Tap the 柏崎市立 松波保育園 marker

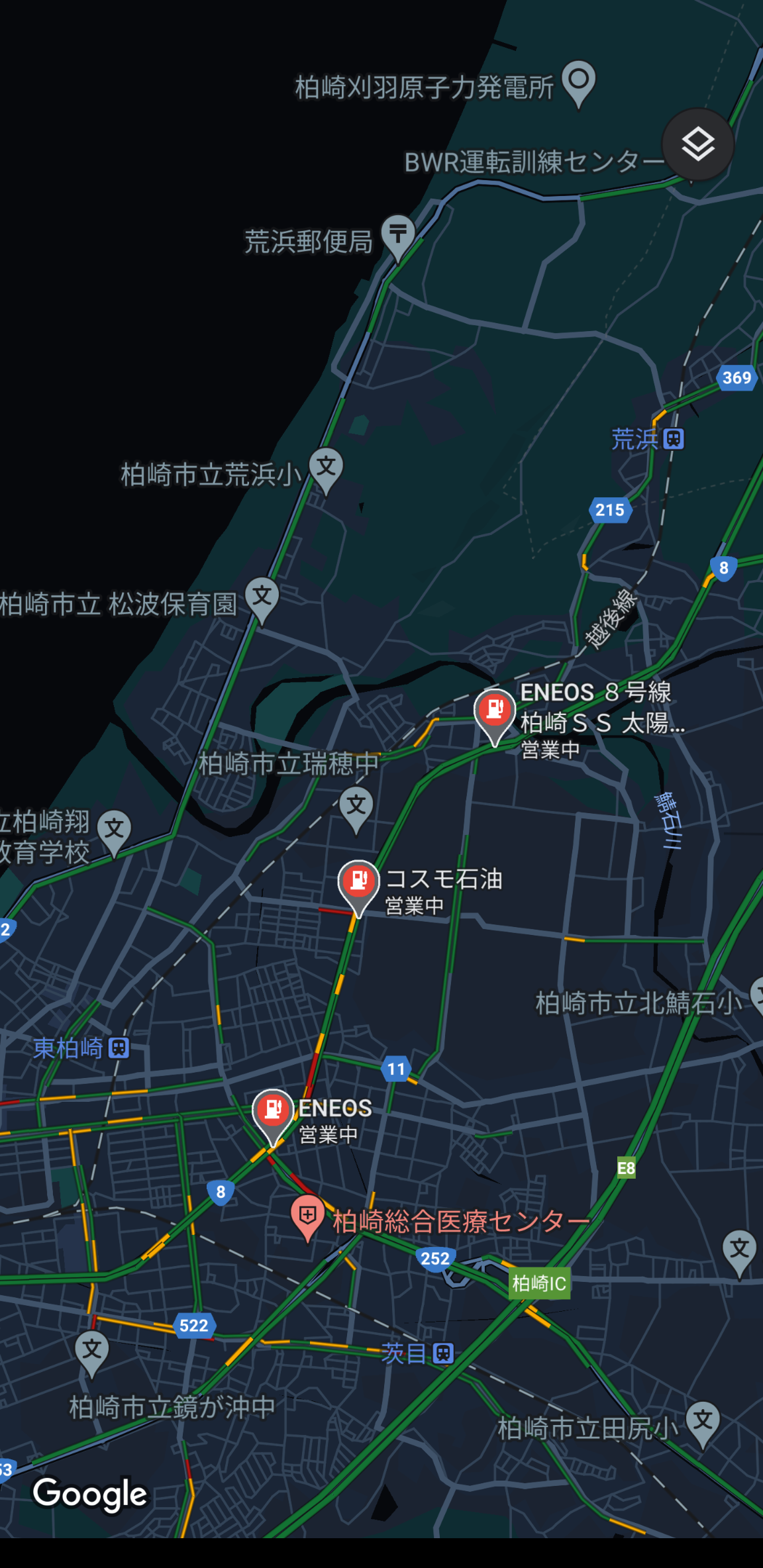[262, 597]
